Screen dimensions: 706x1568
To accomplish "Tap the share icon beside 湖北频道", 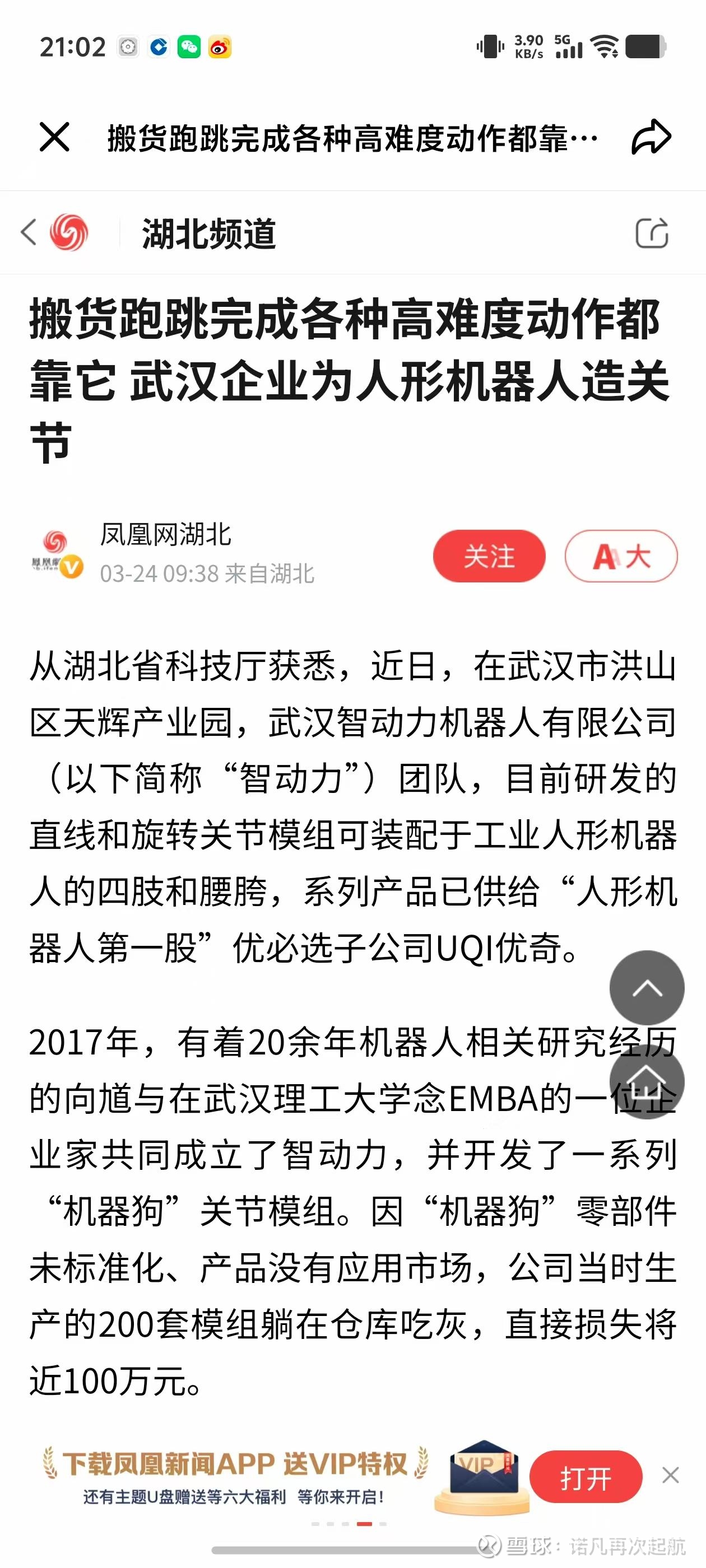I will pos(652,232).
